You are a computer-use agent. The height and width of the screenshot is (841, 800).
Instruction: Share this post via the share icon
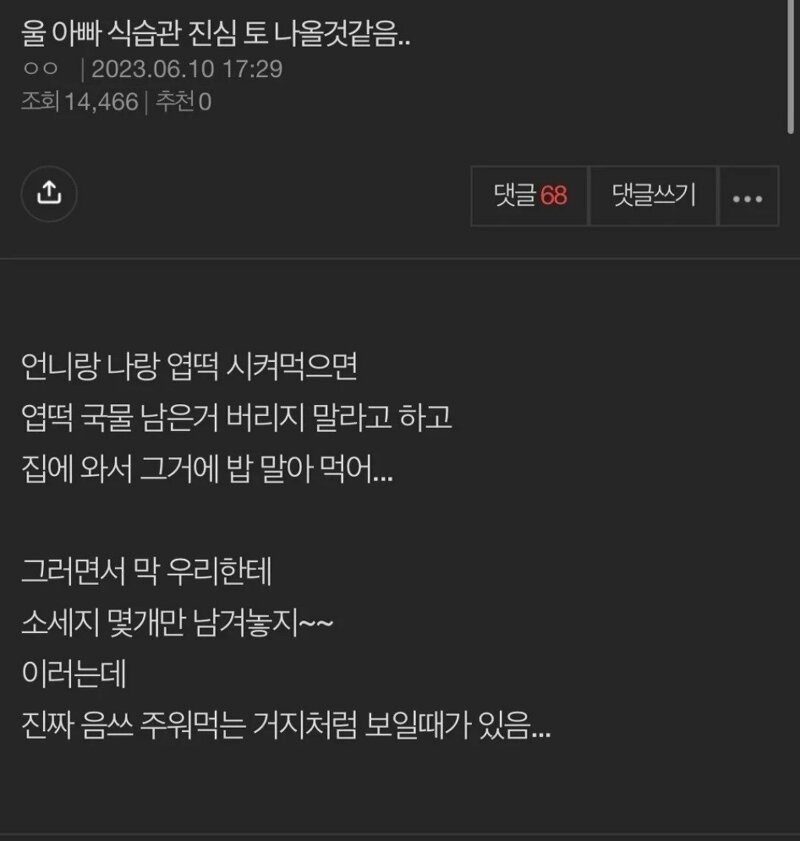49,195
